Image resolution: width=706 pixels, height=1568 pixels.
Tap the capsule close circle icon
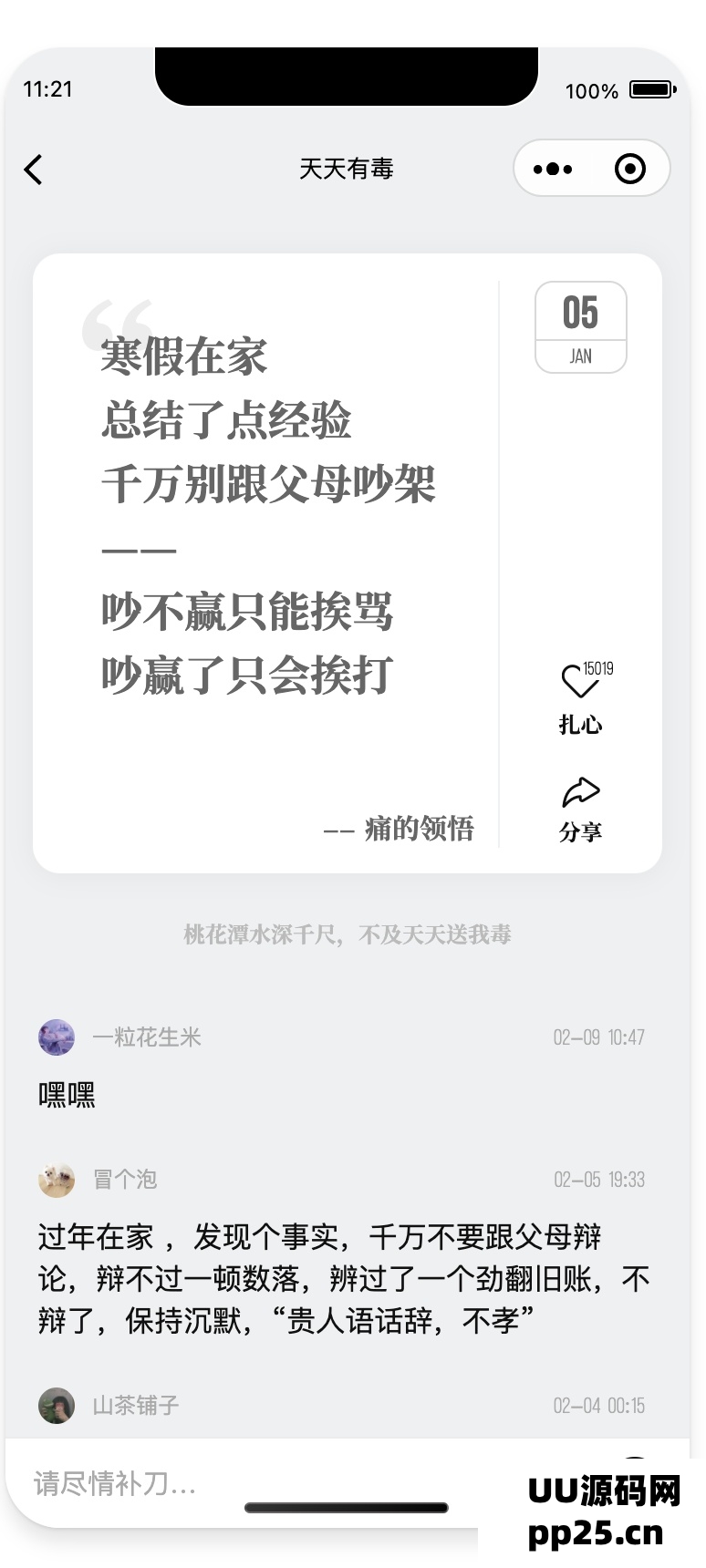coord(629,169)
